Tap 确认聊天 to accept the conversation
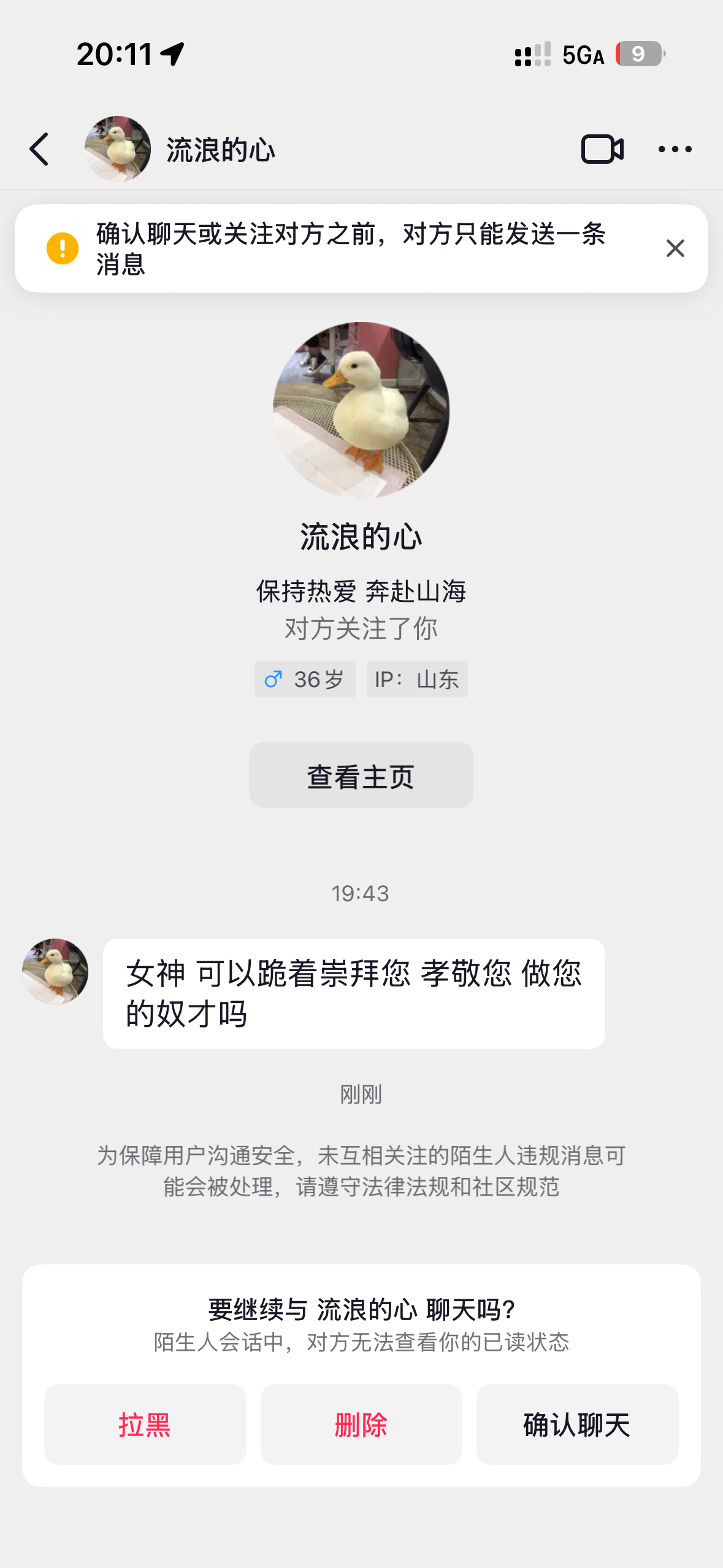723x1568 pixels. click(576, 1426)
